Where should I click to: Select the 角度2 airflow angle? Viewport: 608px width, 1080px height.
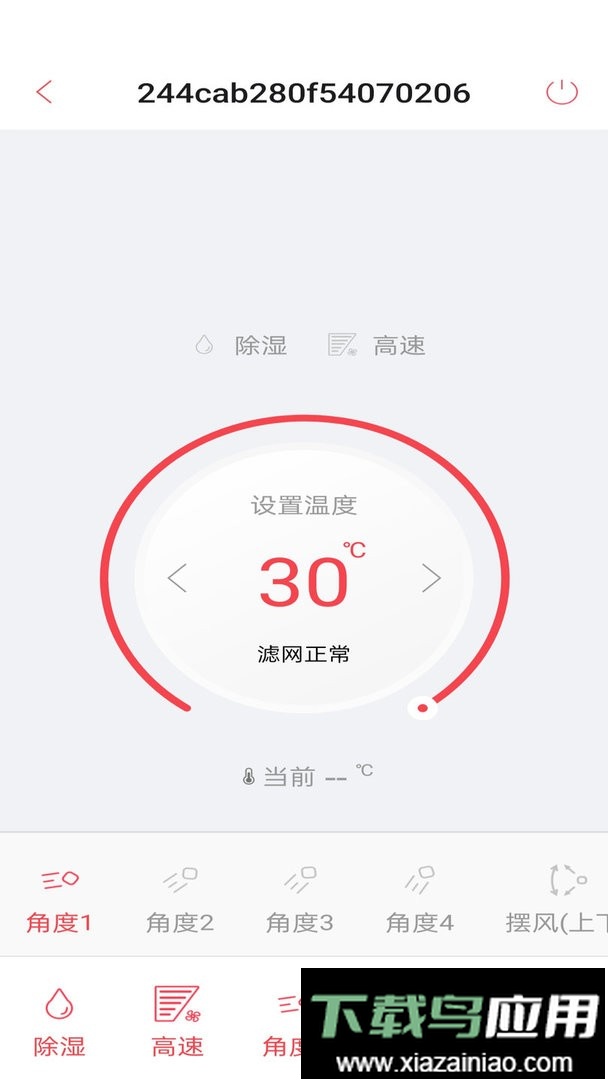[180, 900]
